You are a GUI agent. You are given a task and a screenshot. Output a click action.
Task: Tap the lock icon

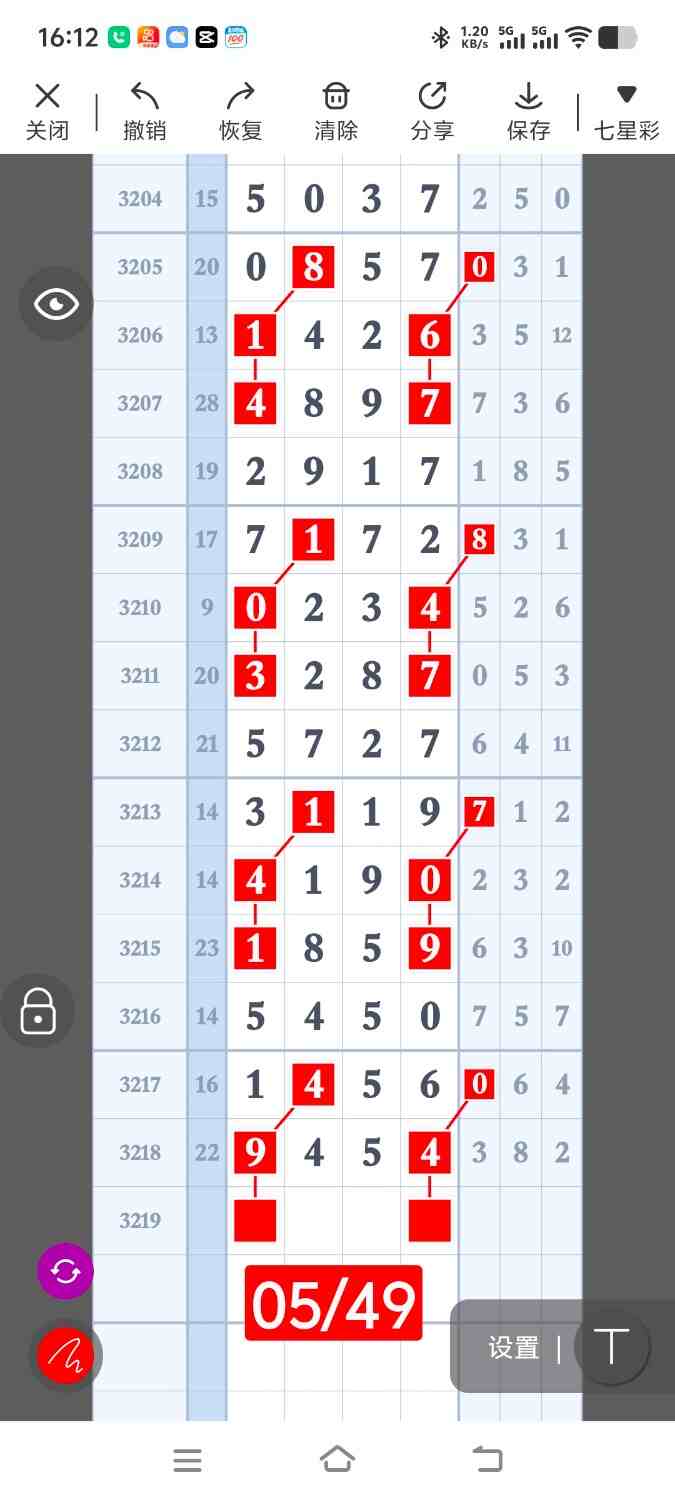click(38, 1011)
